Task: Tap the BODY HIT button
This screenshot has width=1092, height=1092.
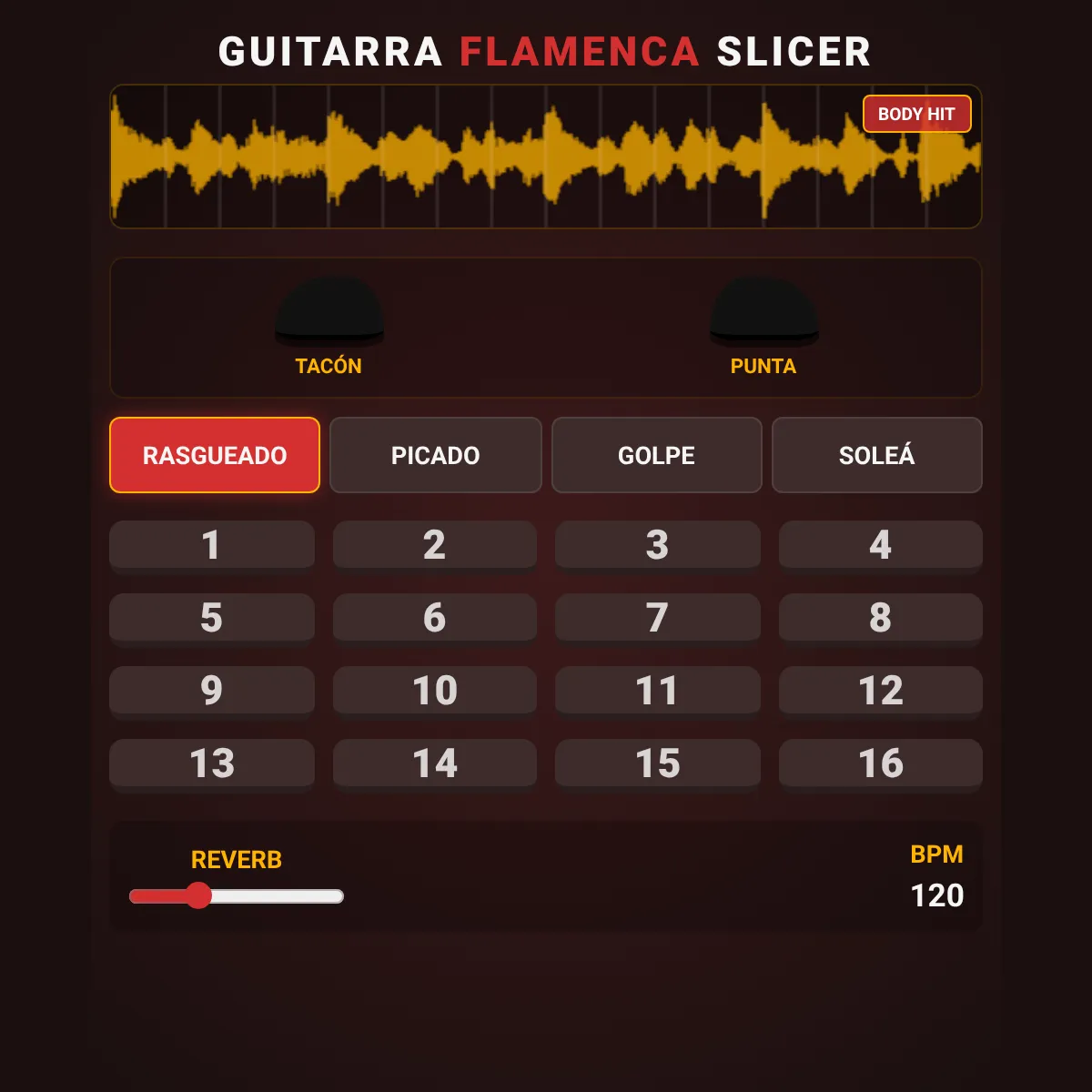Action: point(916,115)
